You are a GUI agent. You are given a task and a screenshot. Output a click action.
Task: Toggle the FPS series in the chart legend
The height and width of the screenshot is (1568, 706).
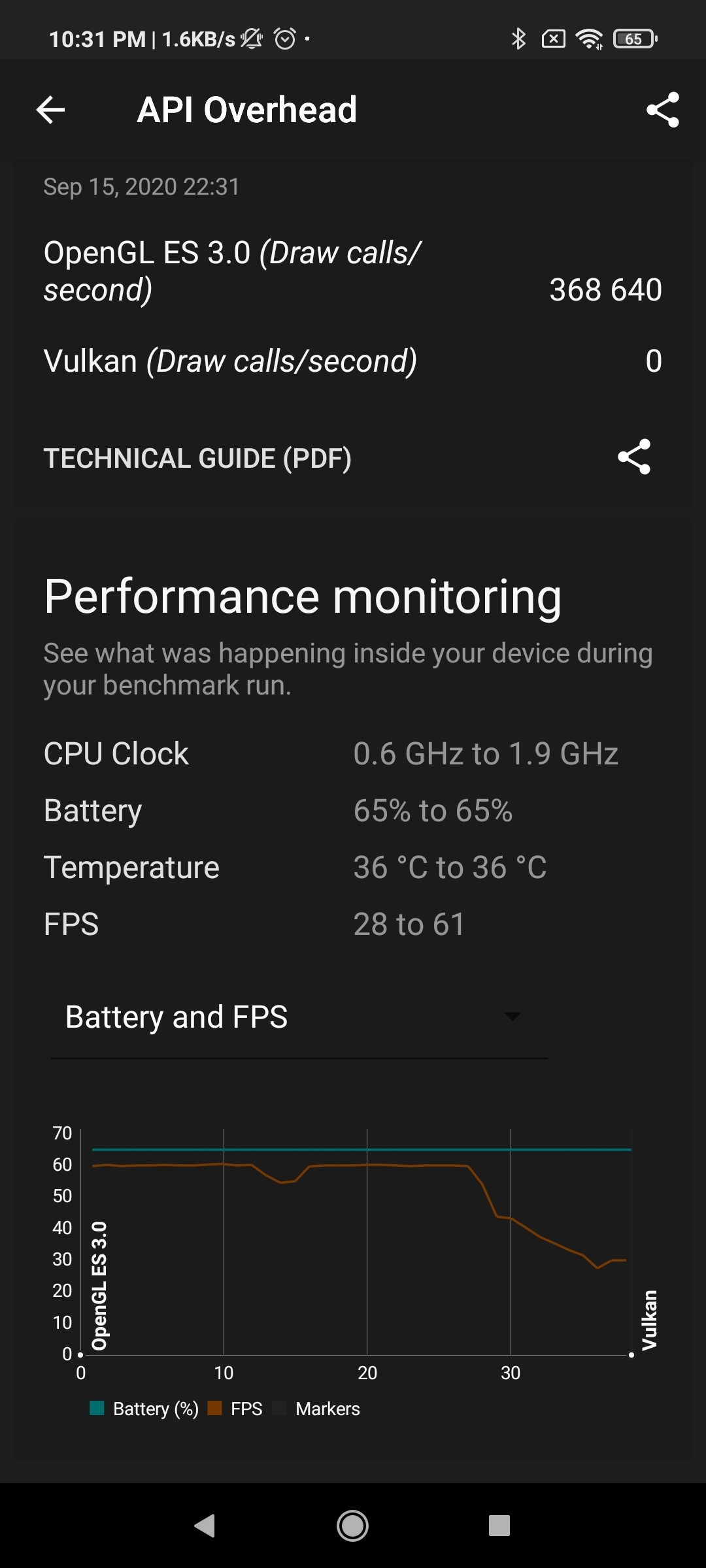[235, 1409]
